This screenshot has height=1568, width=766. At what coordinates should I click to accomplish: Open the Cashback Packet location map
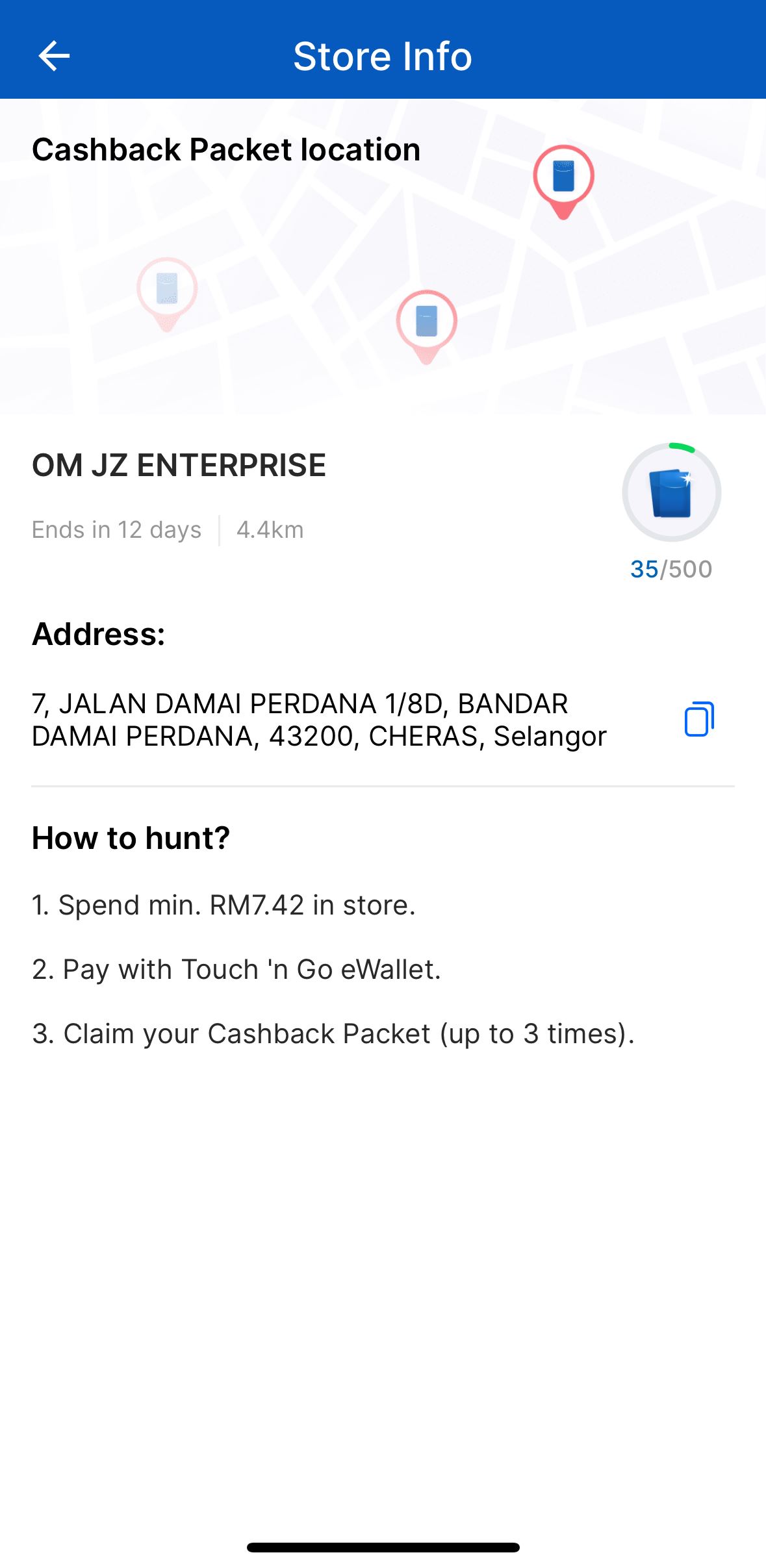click(383, 260)
